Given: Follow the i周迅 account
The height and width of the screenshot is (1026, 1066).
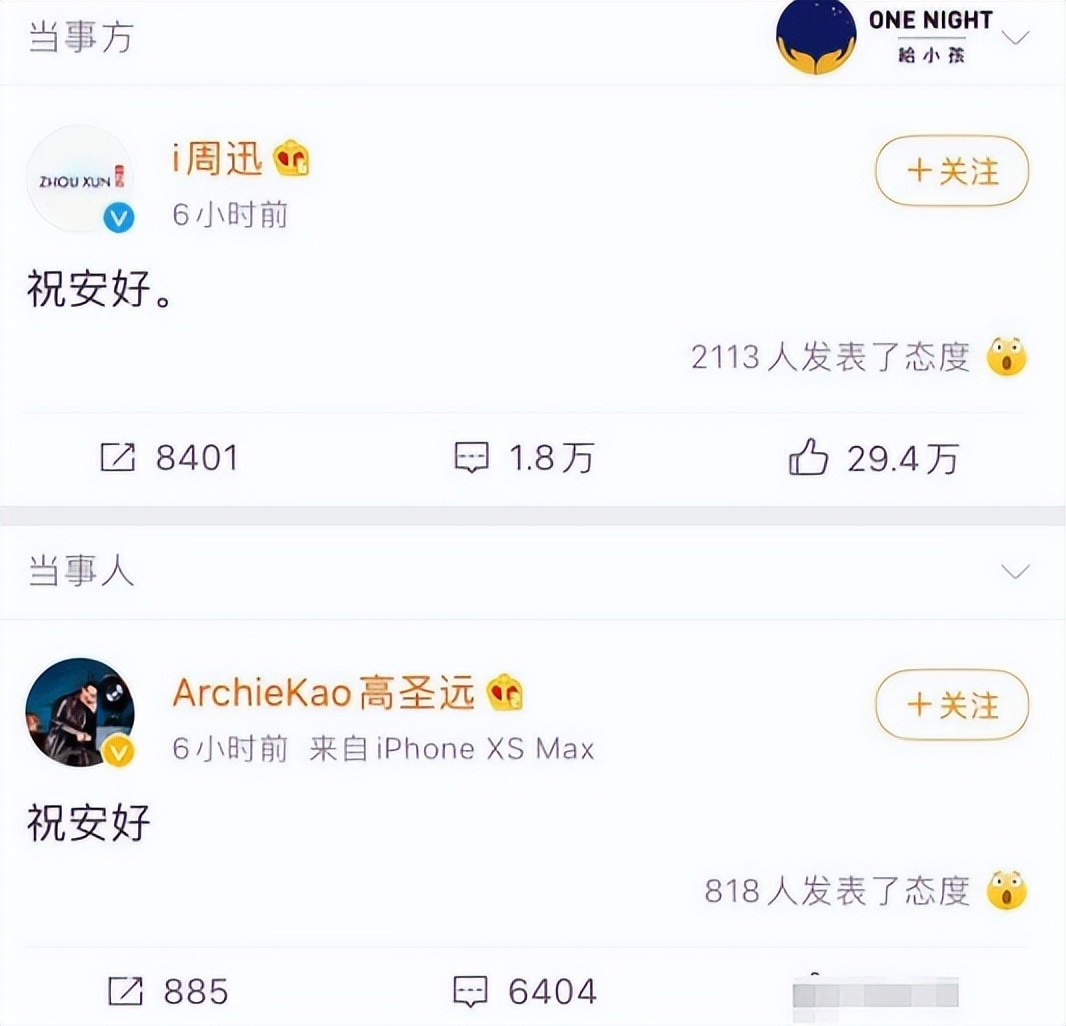Looking at the screenshot, I should point(951,171).
